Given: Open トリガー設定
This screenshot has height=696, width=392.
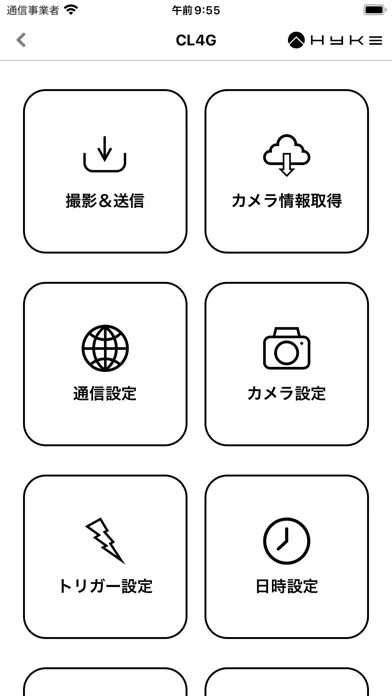Looking at the screenshot, I should pos(105,557).
